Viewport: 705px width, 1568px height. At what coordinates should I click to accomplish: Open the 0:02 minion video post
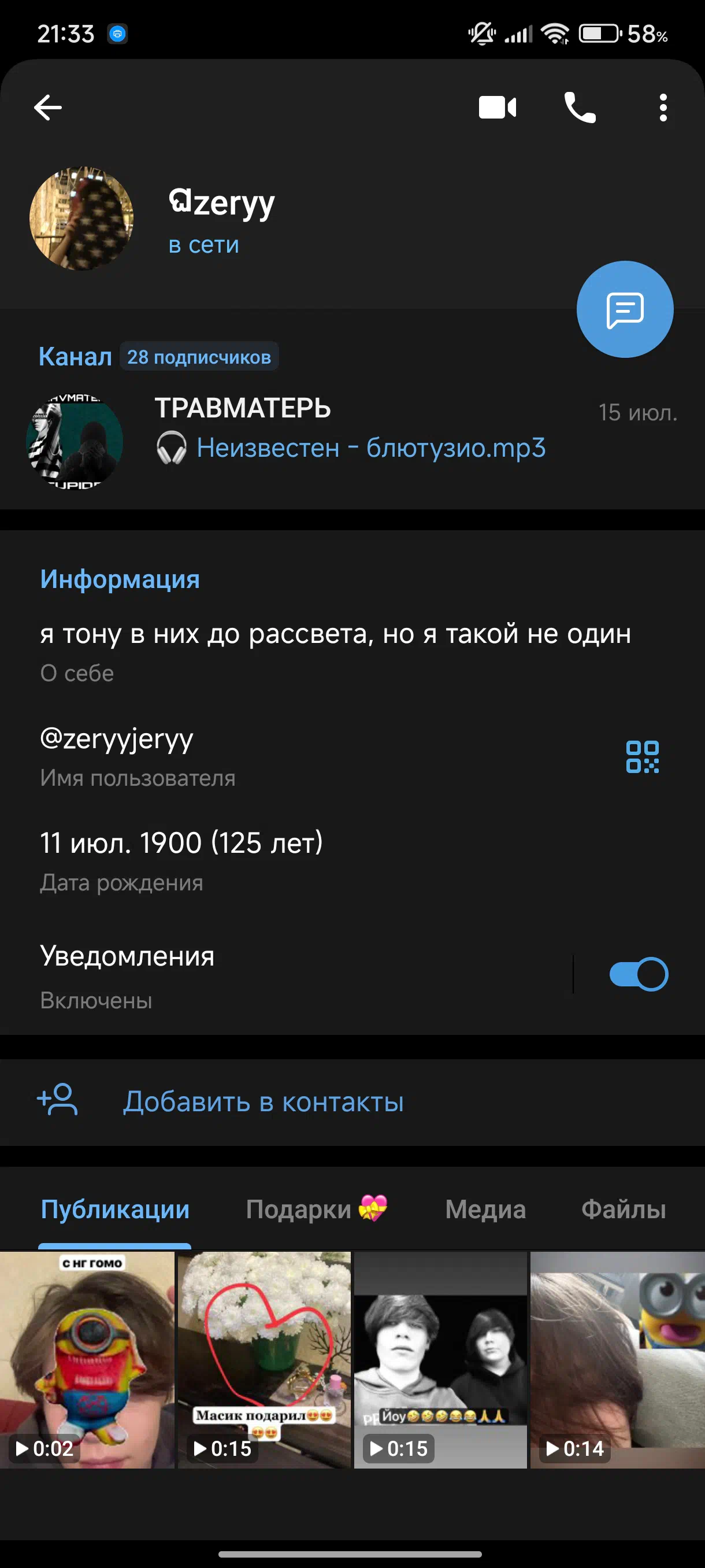87,1360
